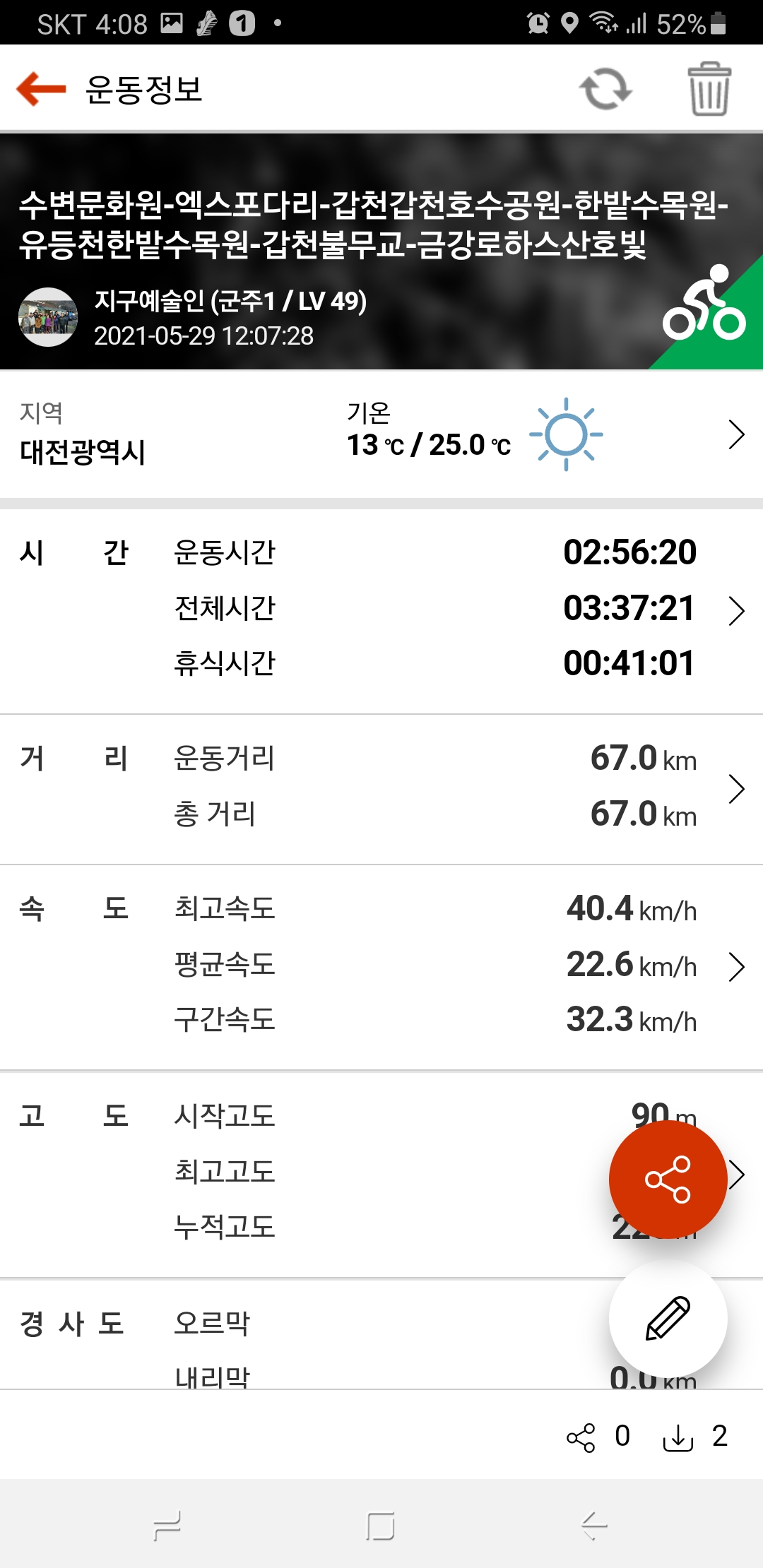Tap the share count icon at bottom

coord(581,1438)
